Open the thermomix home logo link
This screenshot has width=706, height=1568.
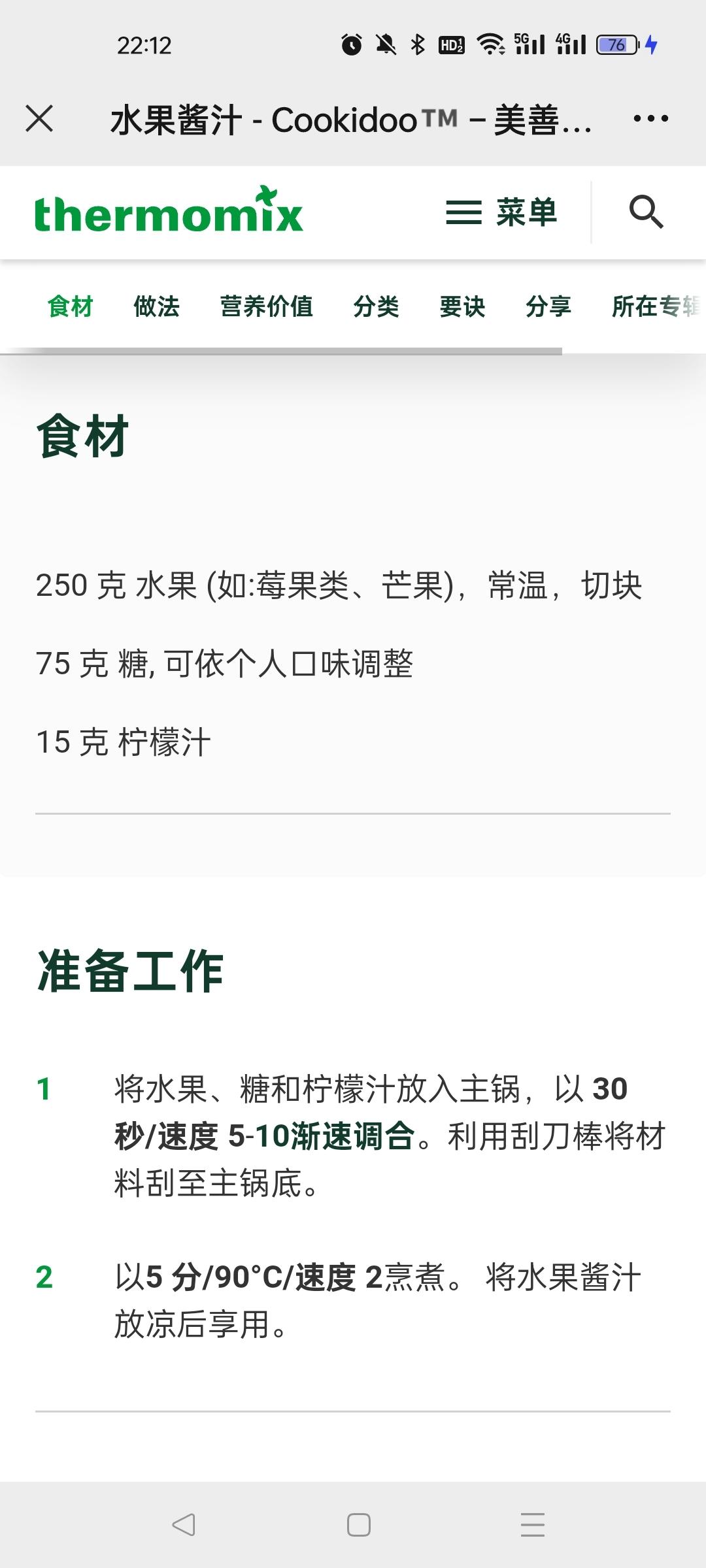click(169, 210)
